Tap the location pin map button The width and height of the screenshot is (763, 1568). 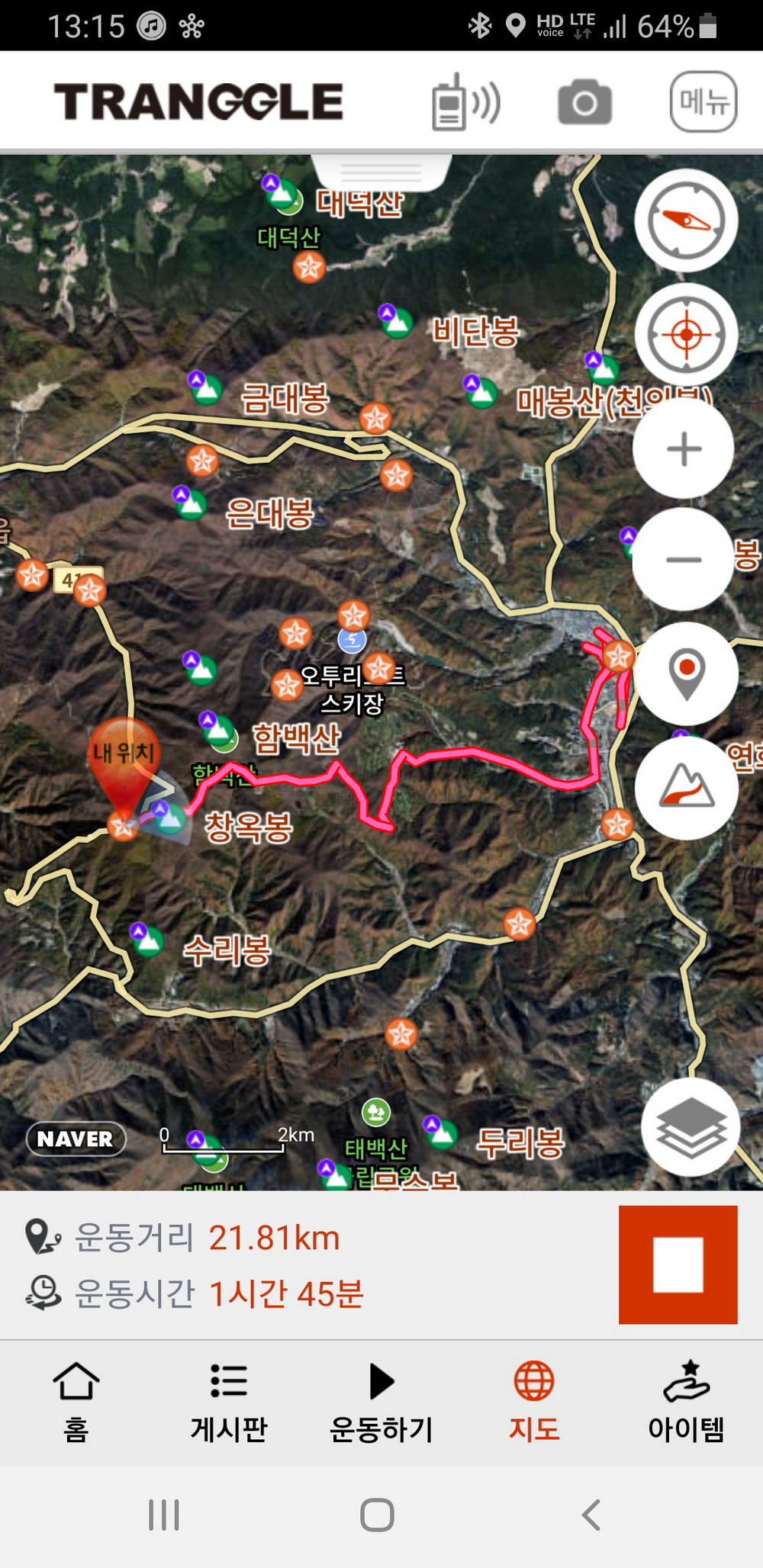coord(686,673)
